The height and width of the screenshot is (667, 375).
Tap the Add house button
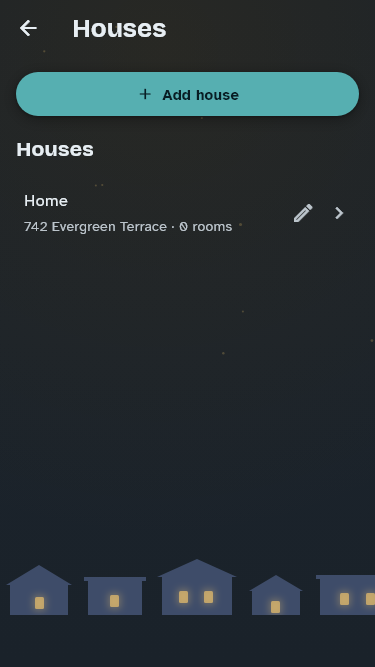[x=188, y=94]
